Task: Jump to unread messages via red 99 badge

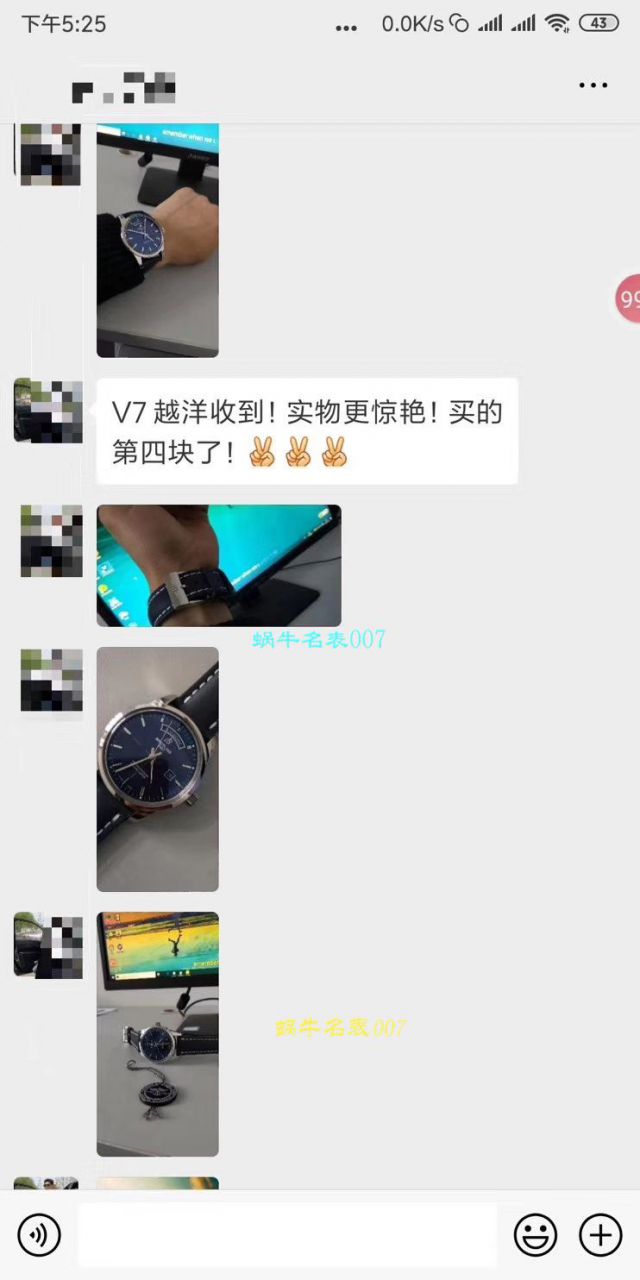Action: pyautogui.click(x=628, y=299)
